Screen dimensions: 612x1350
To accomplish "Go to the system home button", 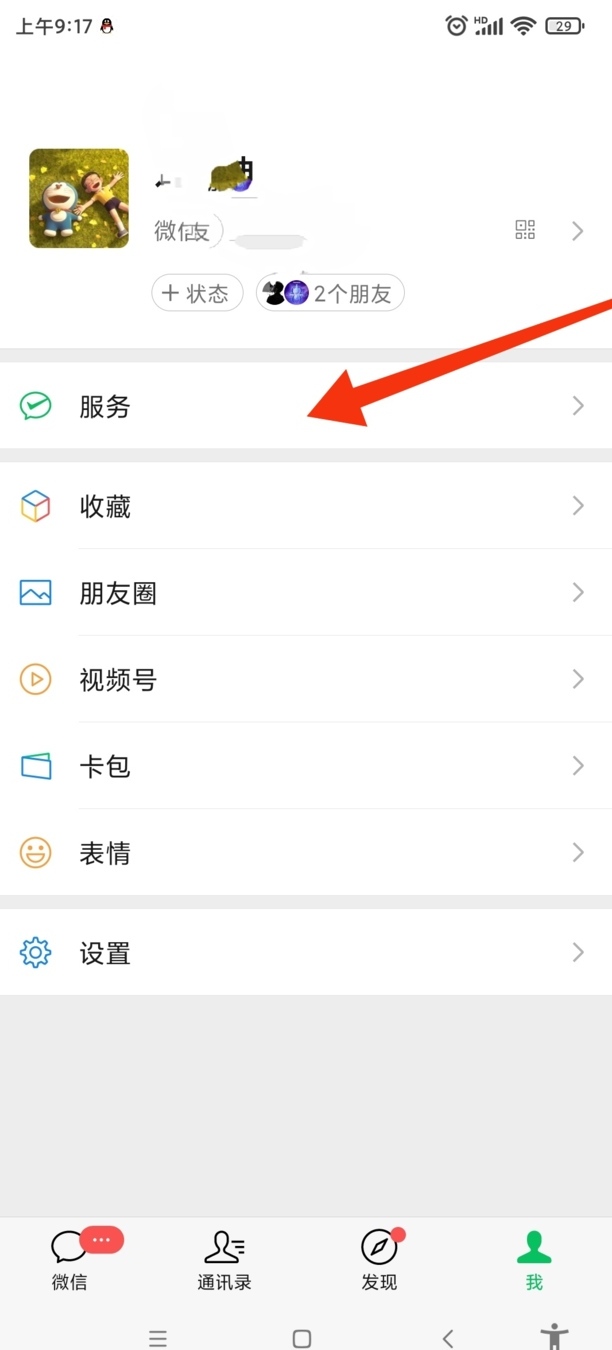I will [302, 1338].
